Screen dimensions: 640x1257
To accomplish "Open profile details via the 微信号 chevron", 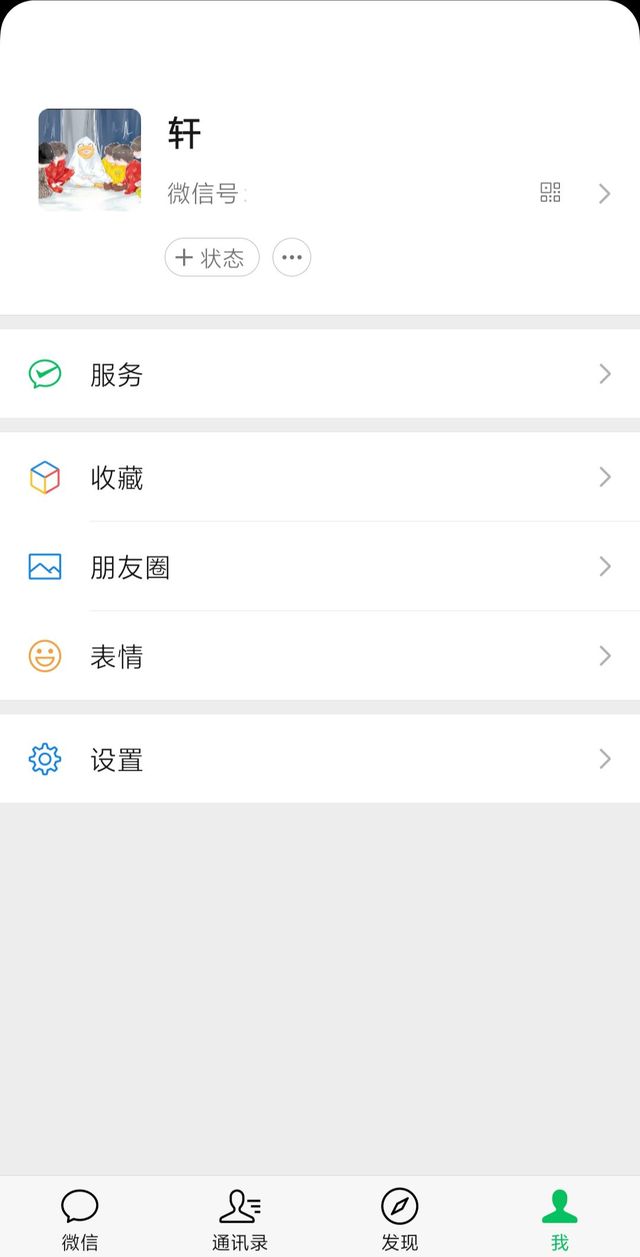I will [x=604, y=193].
